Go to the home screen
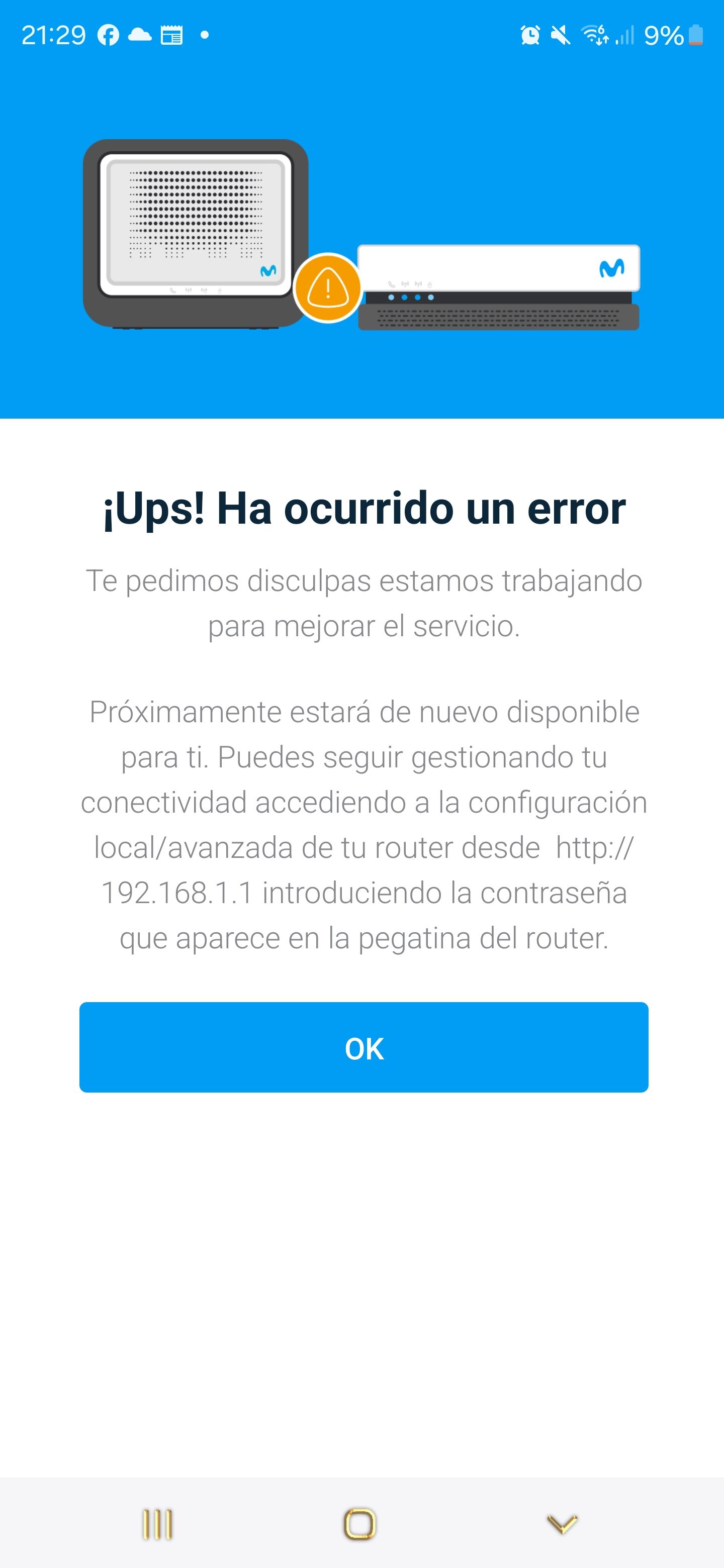Image resolution: width=724 pixels, height=1568 pixels. point(360,1524)
